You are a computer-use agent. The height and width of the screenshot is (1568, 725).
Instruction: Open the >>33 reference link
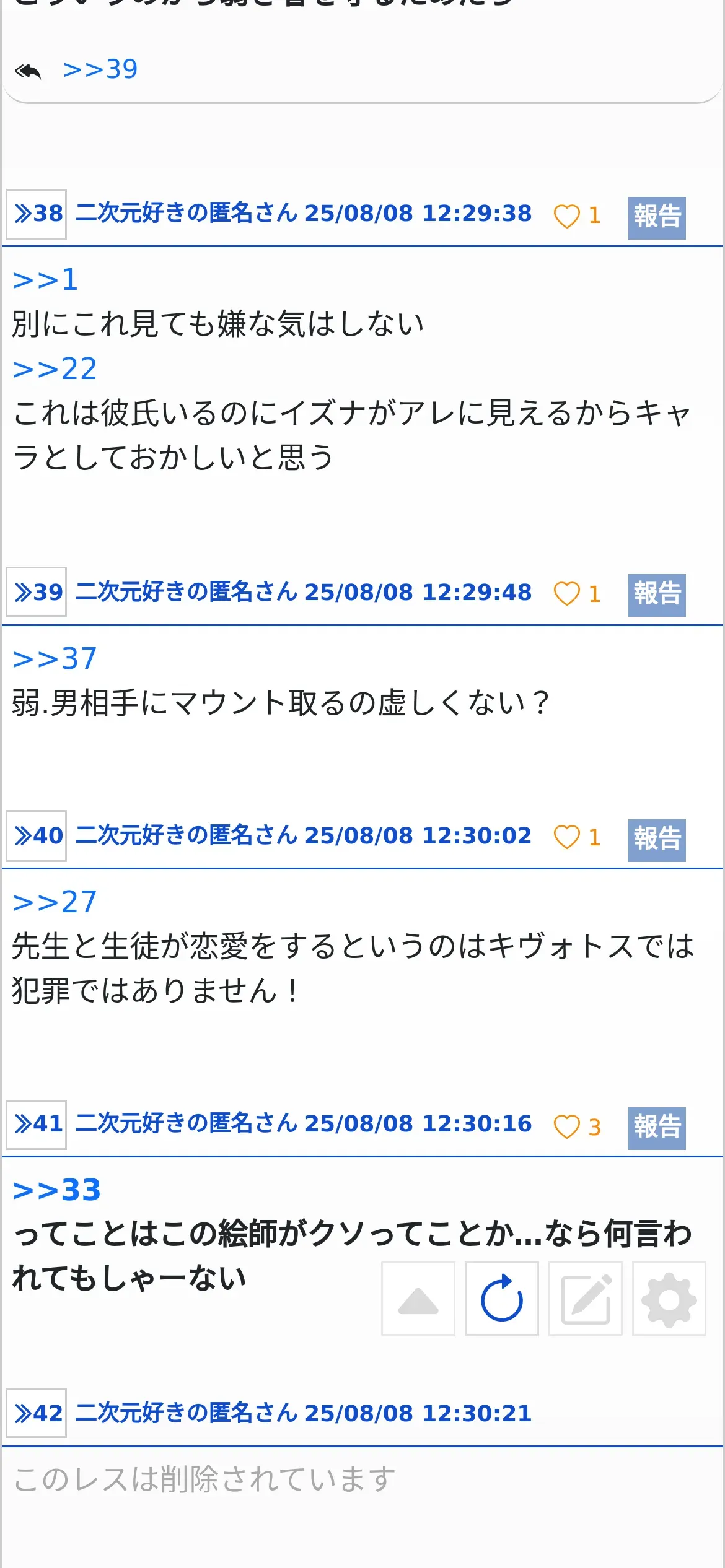pos(56,1190)
